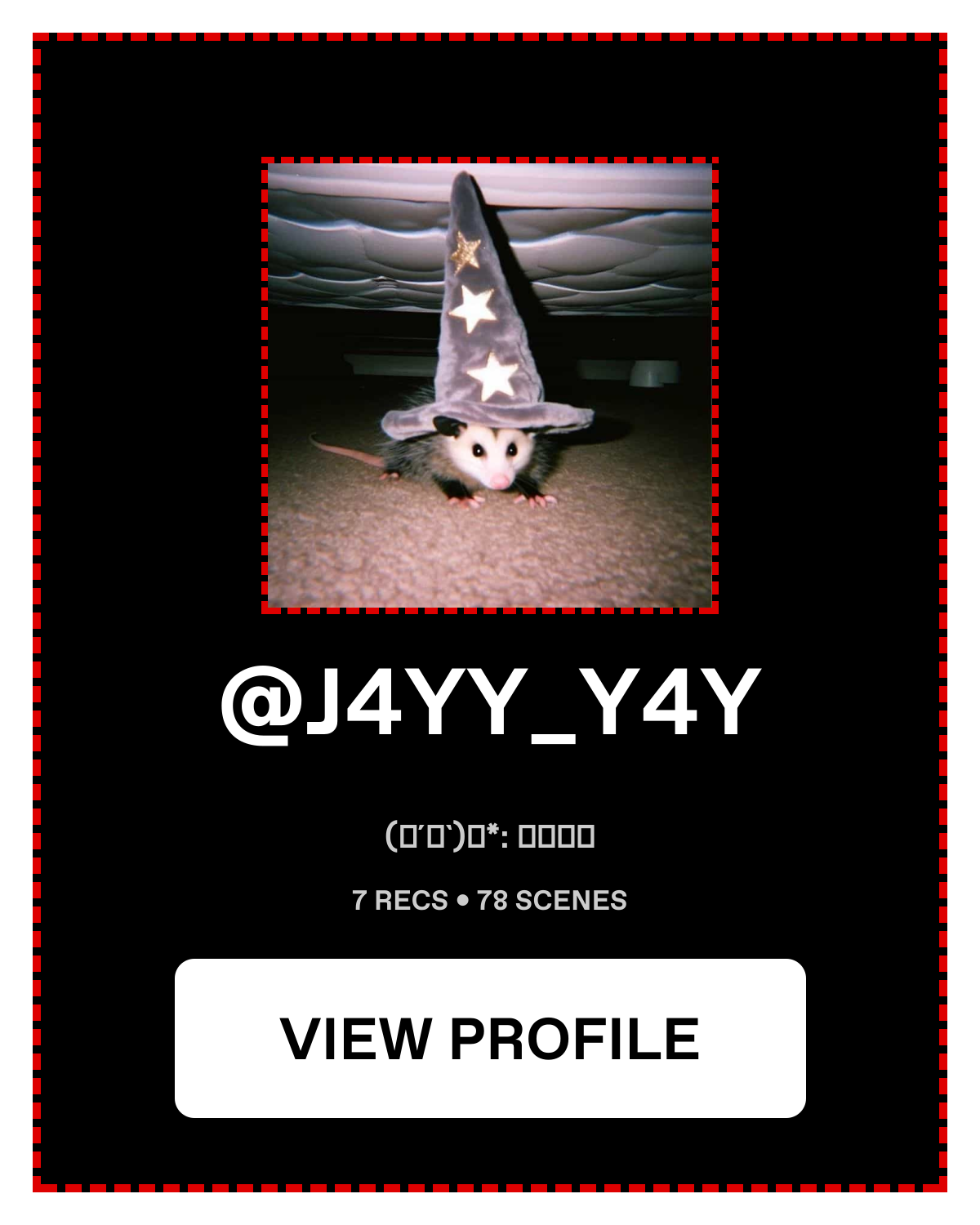Viewport: 980px width, 1225px height.
Task: Tap the View Profile button
Action: (490, 1038)
